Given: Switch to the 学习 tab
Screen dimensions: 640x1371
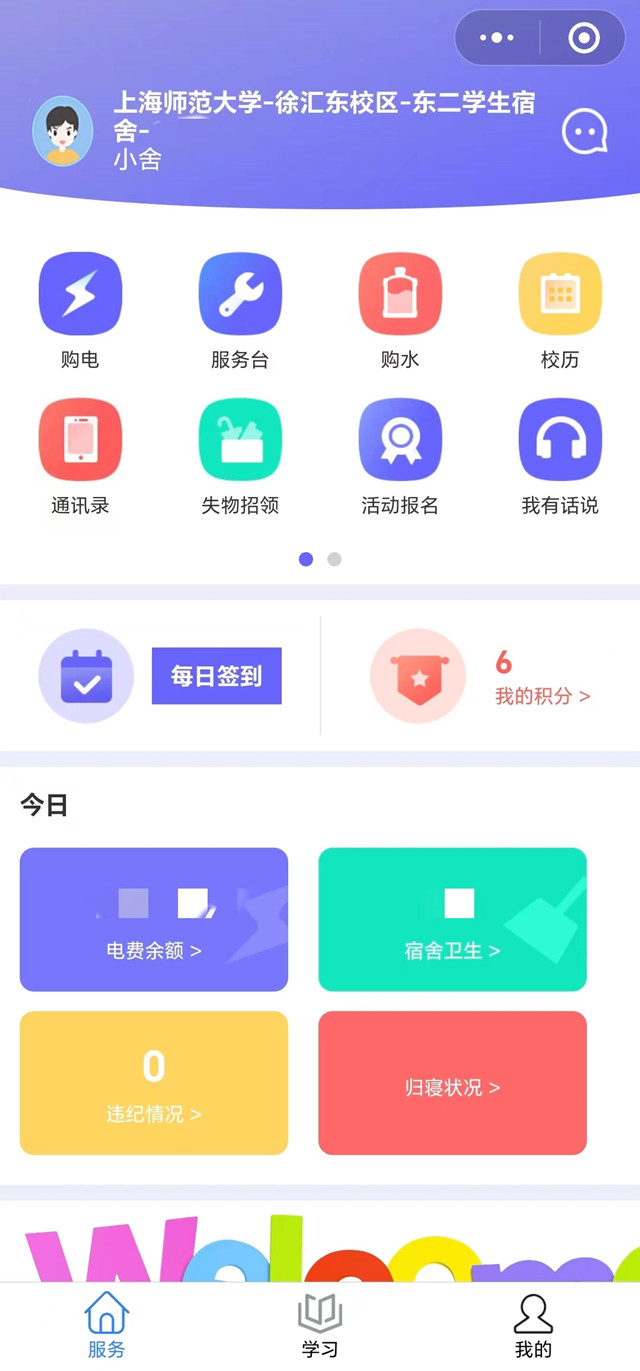Looking at the screenshot, I should point(320,1326).
